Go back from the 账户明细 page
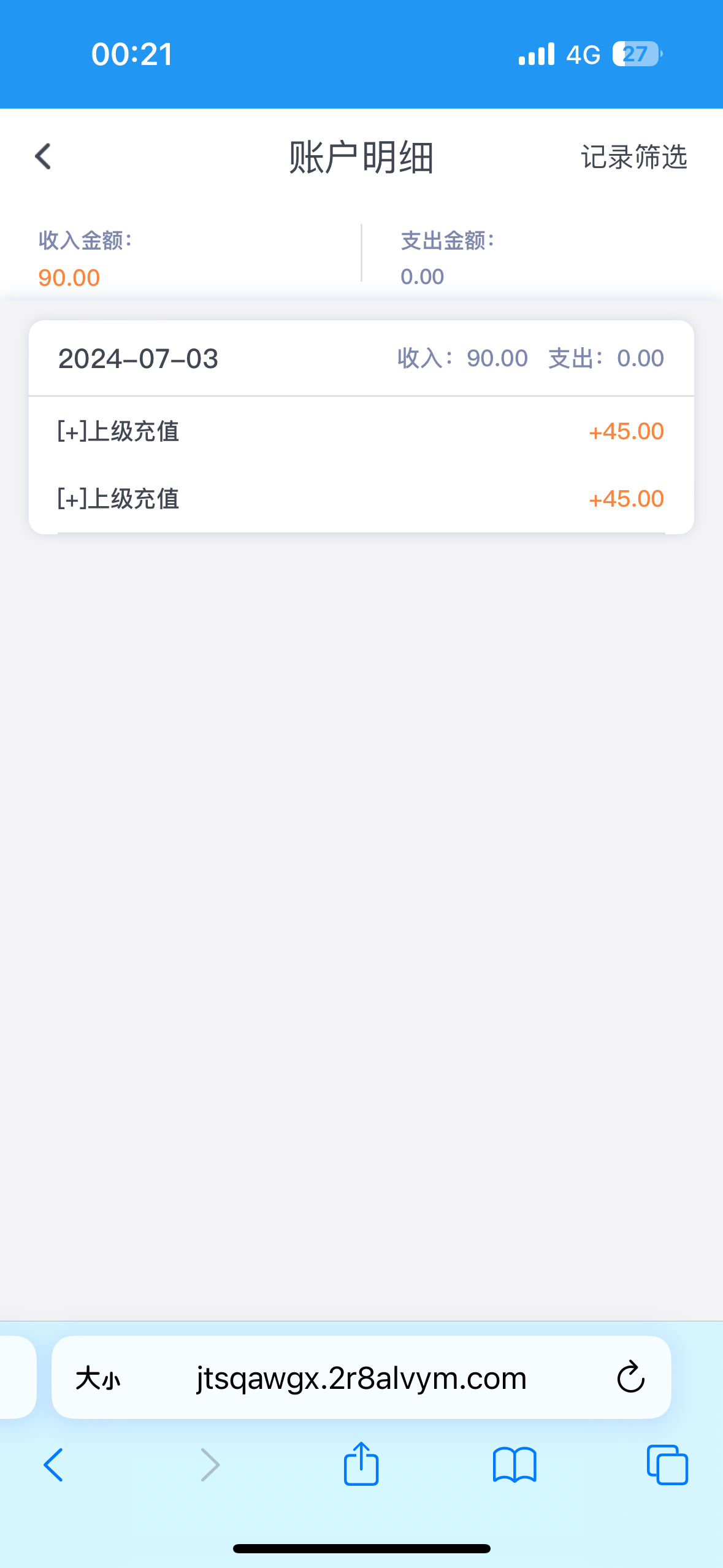The image size is (723, 1568). coord(43,156)
